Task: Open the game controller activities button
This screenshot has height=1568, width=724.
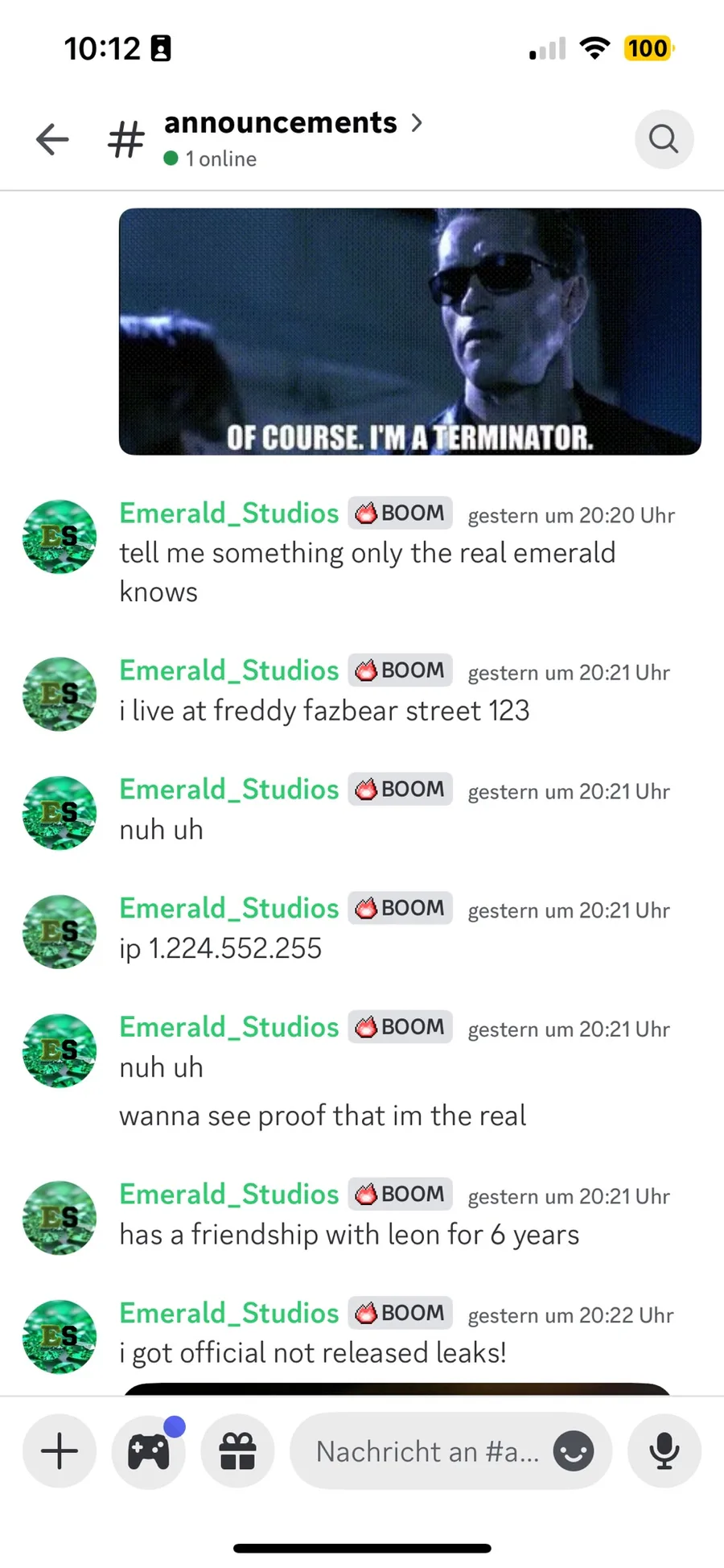Action: pos(149,1451)
